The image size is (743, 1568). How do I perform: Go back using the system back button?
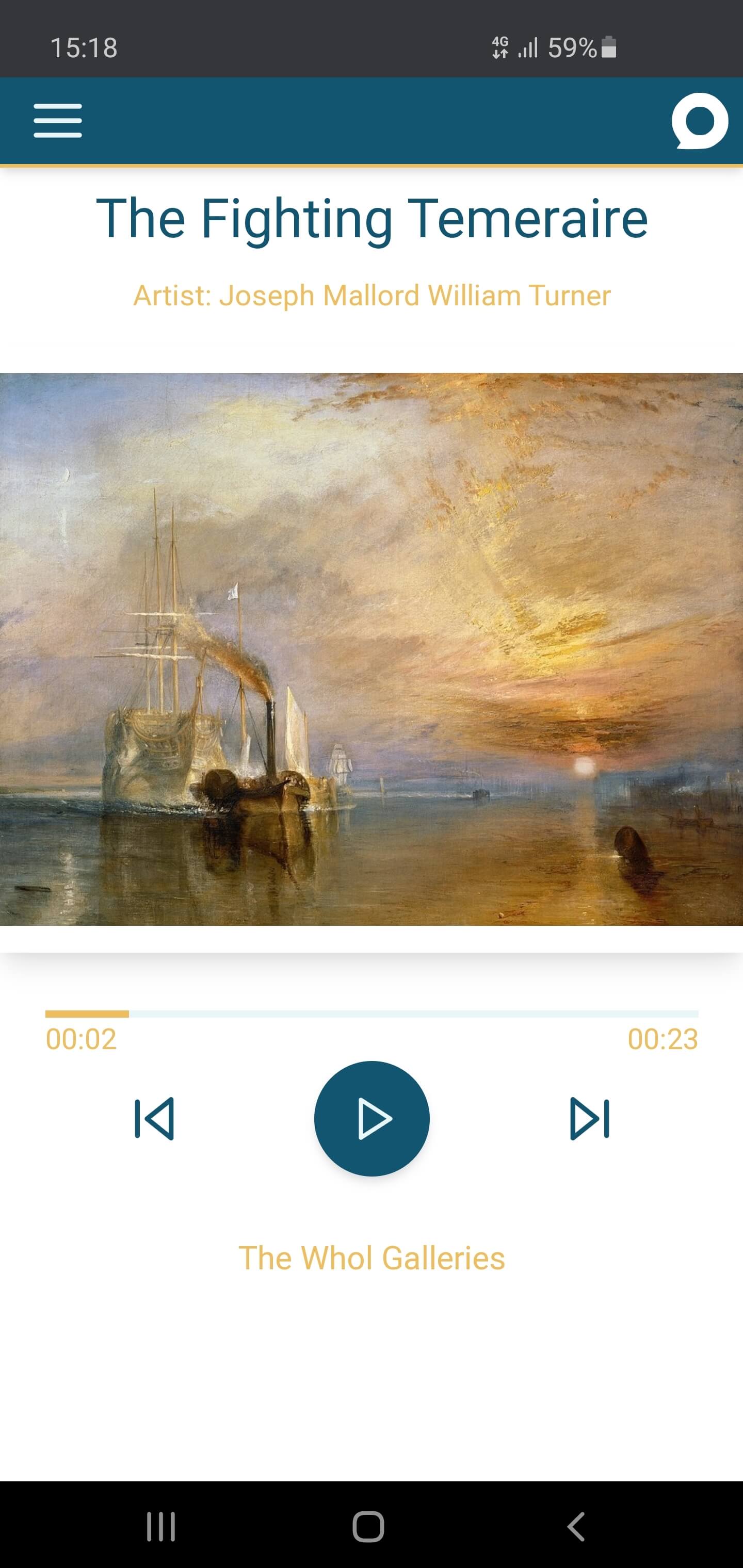tap(575, 1526)
